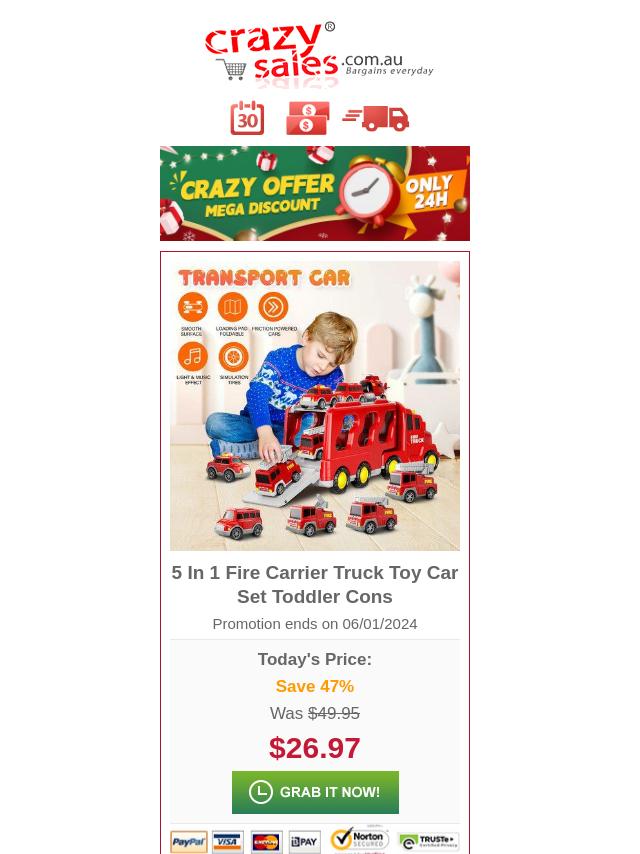Tap the 30-day calendar icon
Image resolution: width=640 pixels, height=854 pixels.
tap(247, 118)
